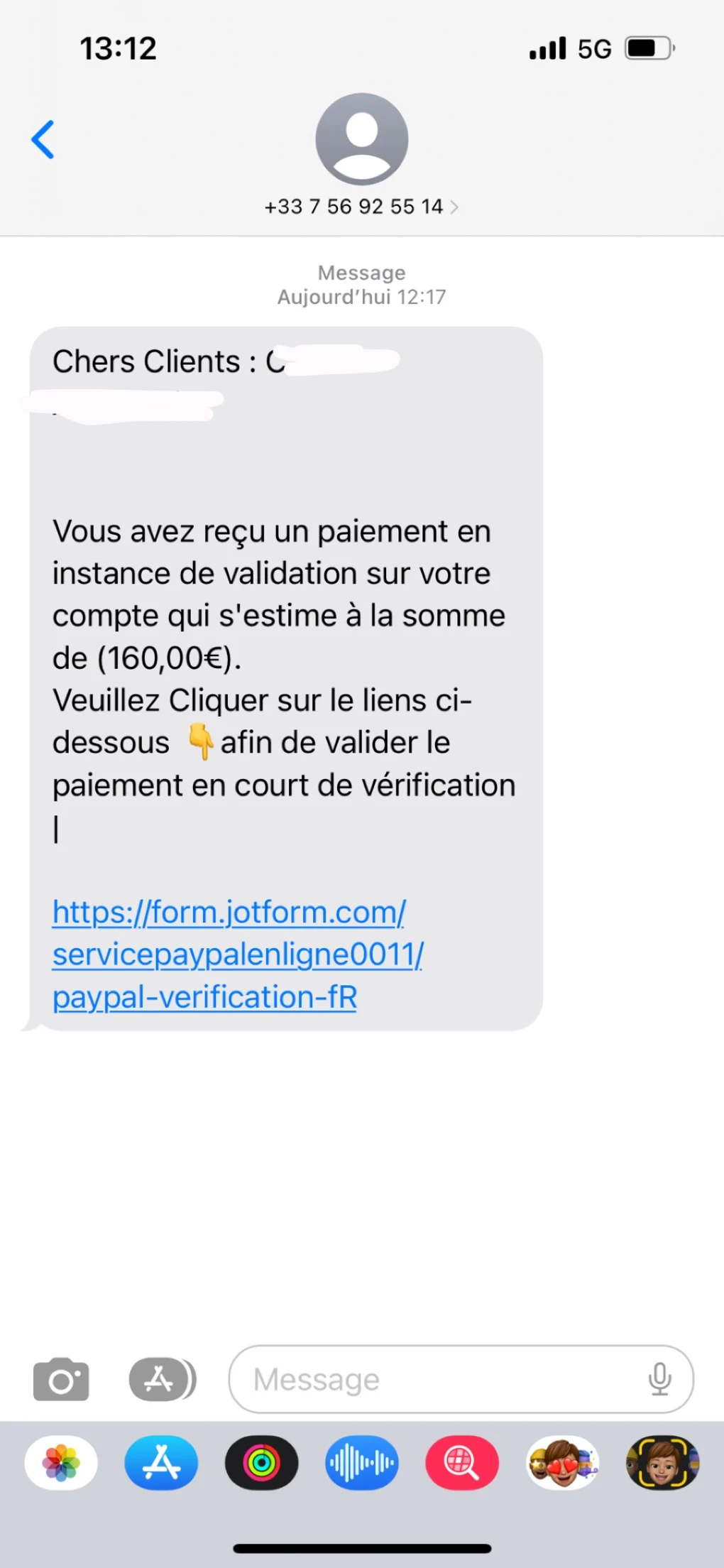Toggle the App Store apps drawer button

[x=162, y=1380]
